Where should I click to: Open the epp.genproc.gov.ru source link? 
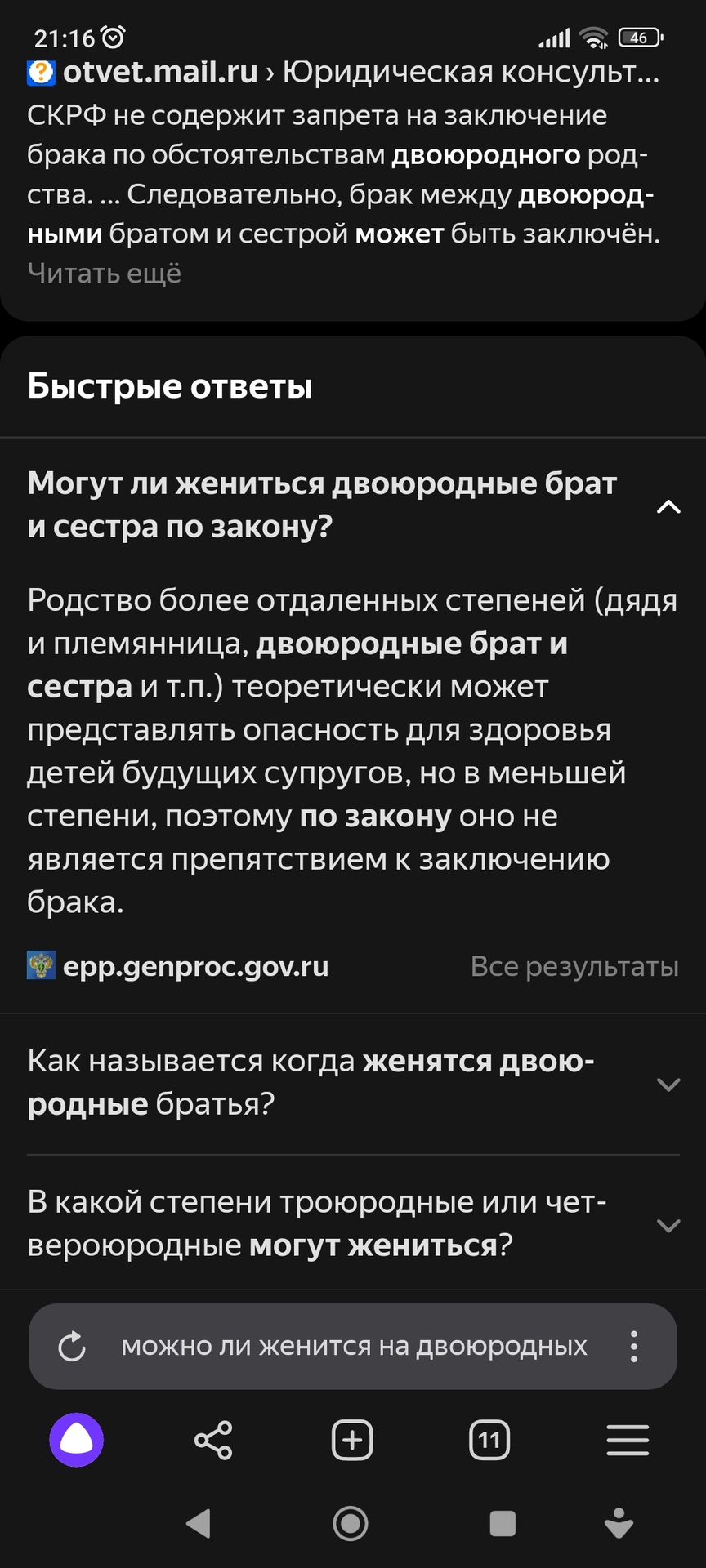(194, 966)
